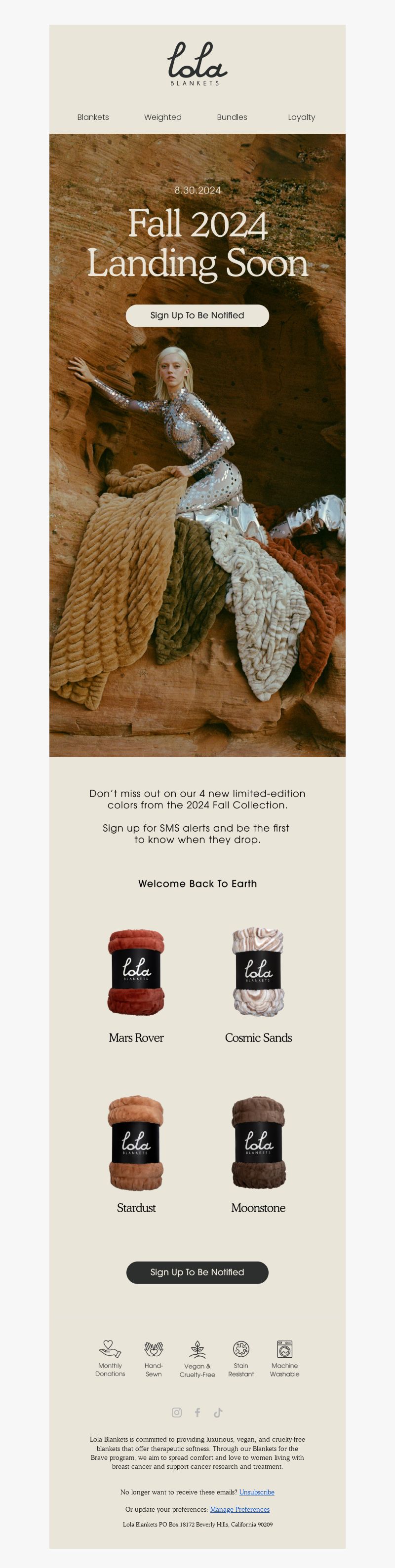Open the Loyalty link
Viewport: 395px width, 1568px height.
click(301, 117)
